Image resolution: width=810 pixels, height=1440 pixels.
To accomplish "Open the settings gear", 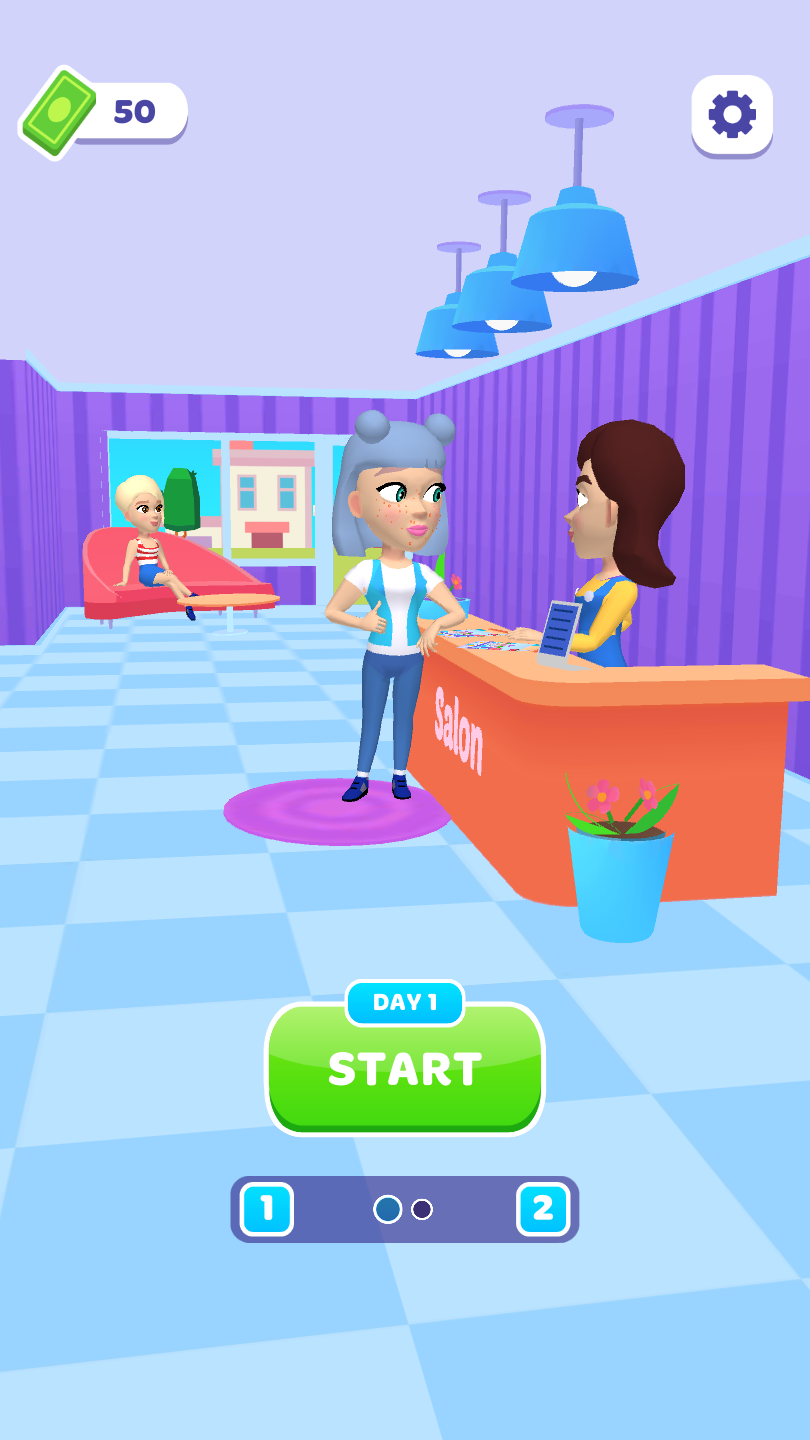I will [x=732, y=114].
